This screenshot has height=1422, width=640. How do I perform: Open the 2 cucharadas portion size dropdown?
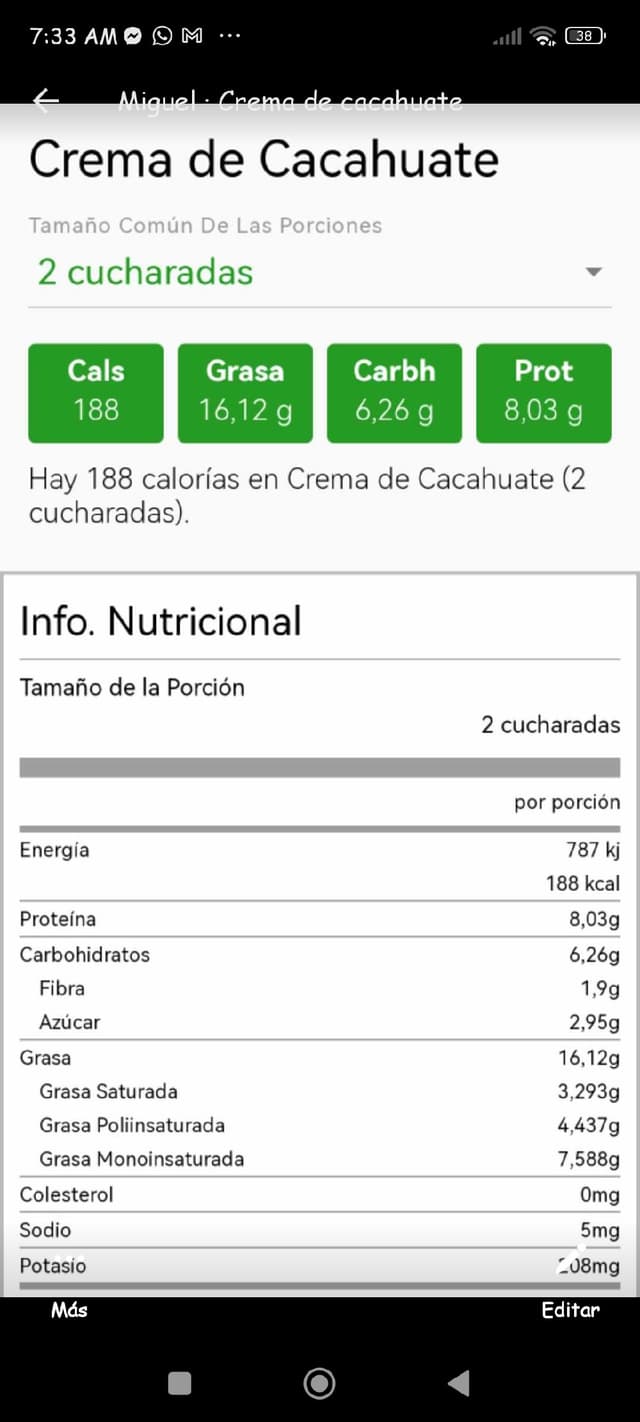pos(320,272)
